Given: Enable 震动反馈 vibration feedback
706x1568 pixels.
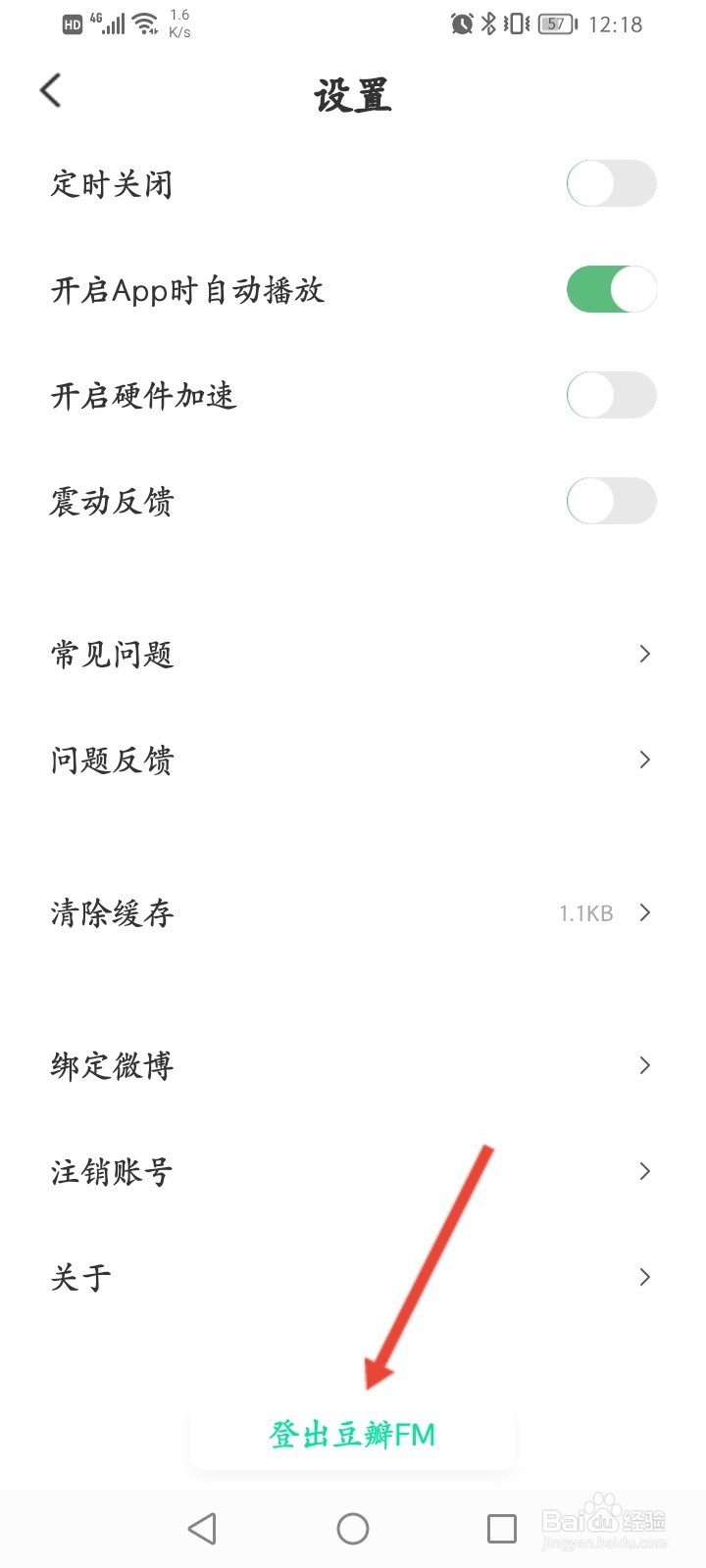Looking at the screenshot, I should coord(610,501).
